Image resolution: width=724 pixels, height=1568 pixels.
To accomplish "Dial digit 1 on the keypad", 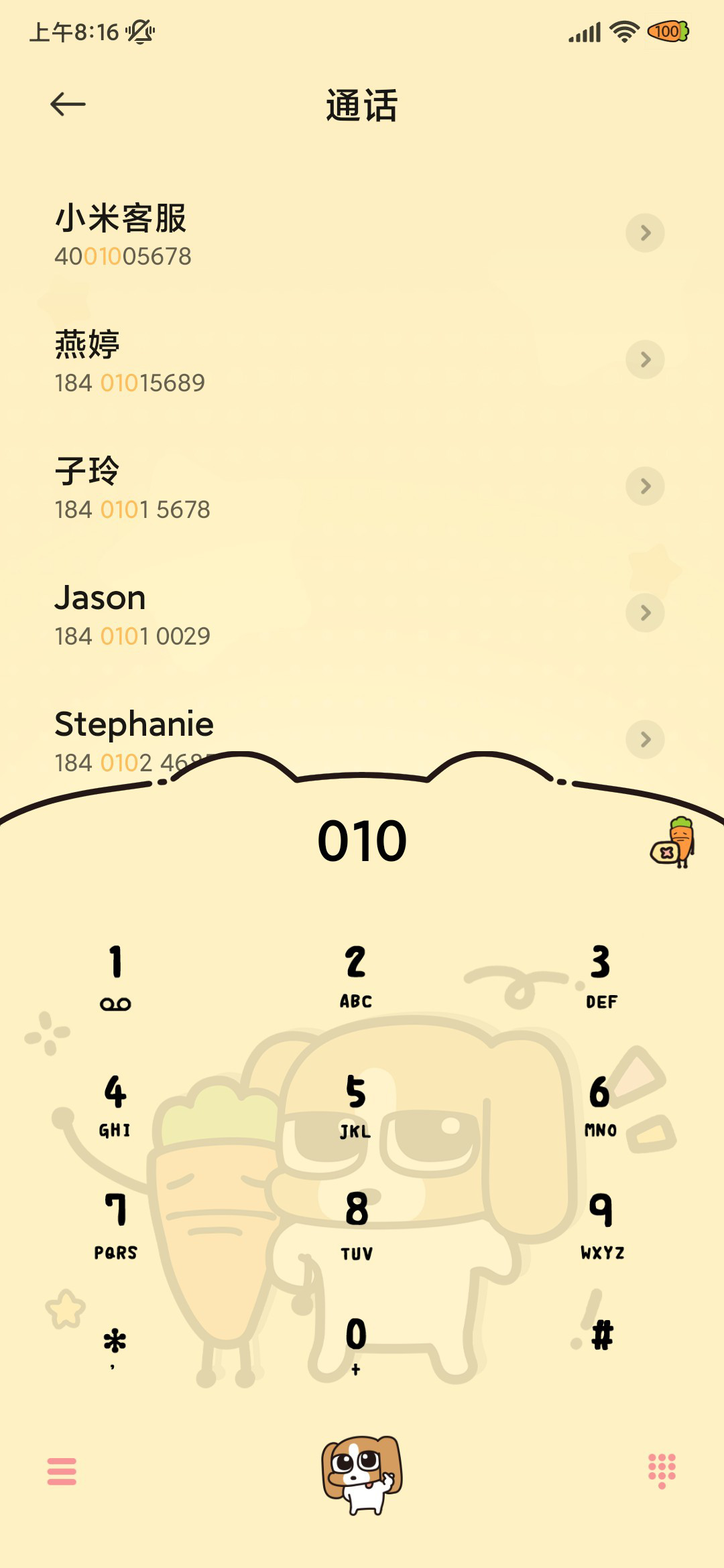I will (x=115, y=977).
